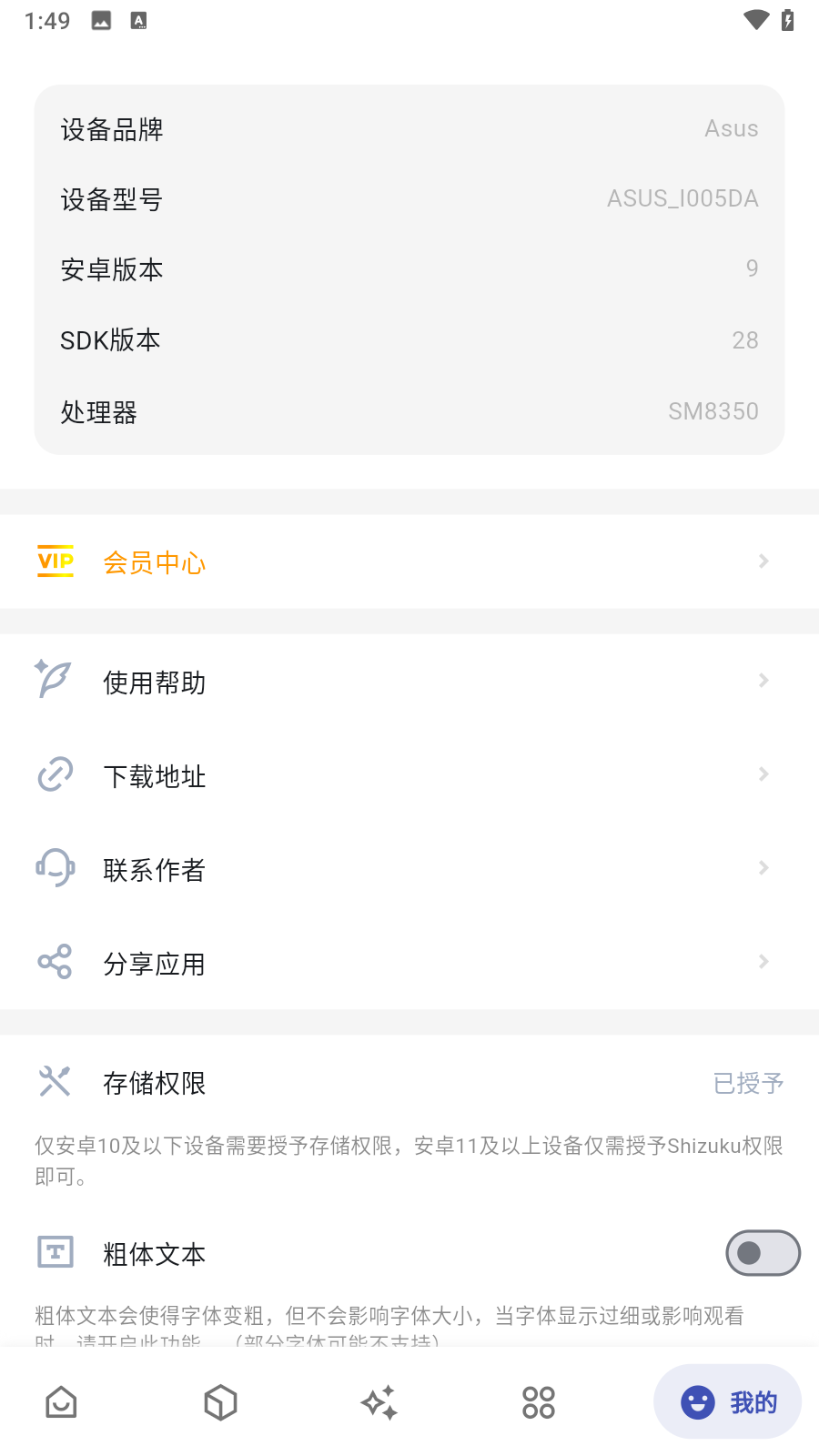This screenshot has height=1456, width=819.
Task: Enable the 粗体文本 bold text switch
Action: [762, 1253]
